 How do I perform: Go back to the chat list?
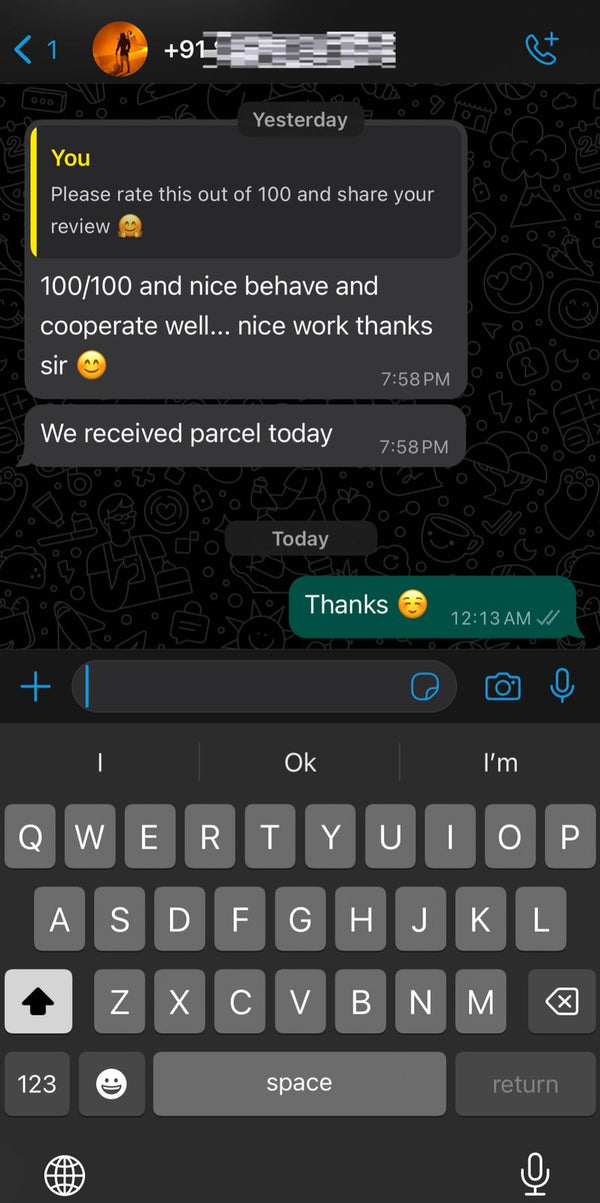[36, 48]
